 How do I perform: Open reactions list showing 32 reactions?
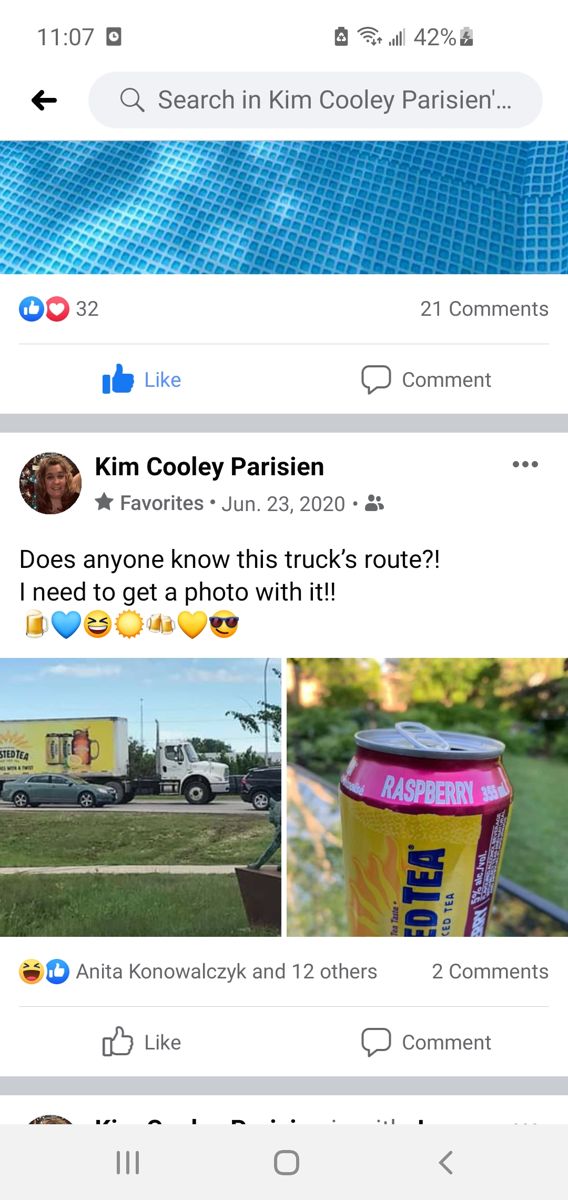pyautogui.click(x=59, y=309)
